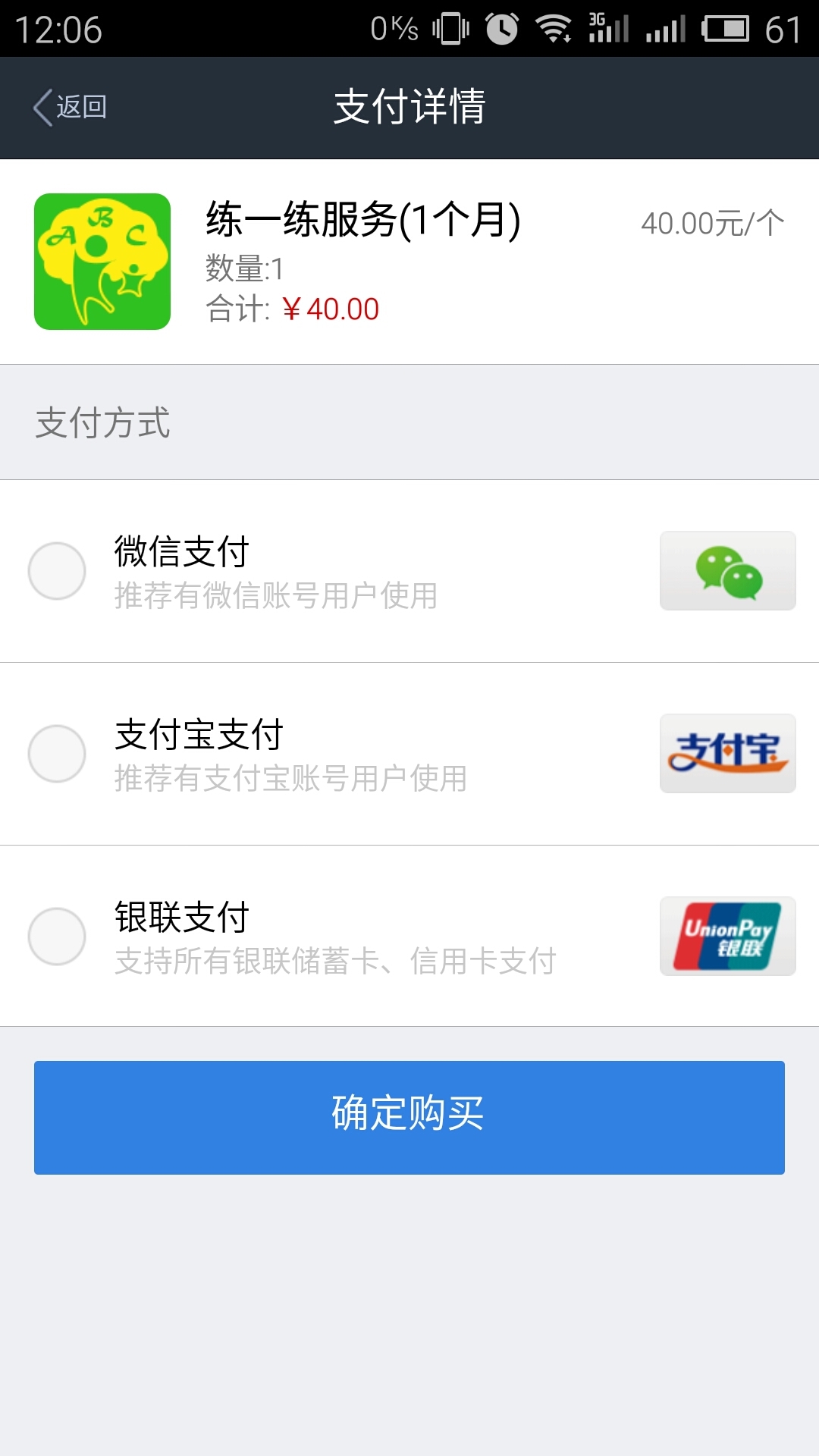
Task: Go back using the 返回 button
Action: click(70, 107)
